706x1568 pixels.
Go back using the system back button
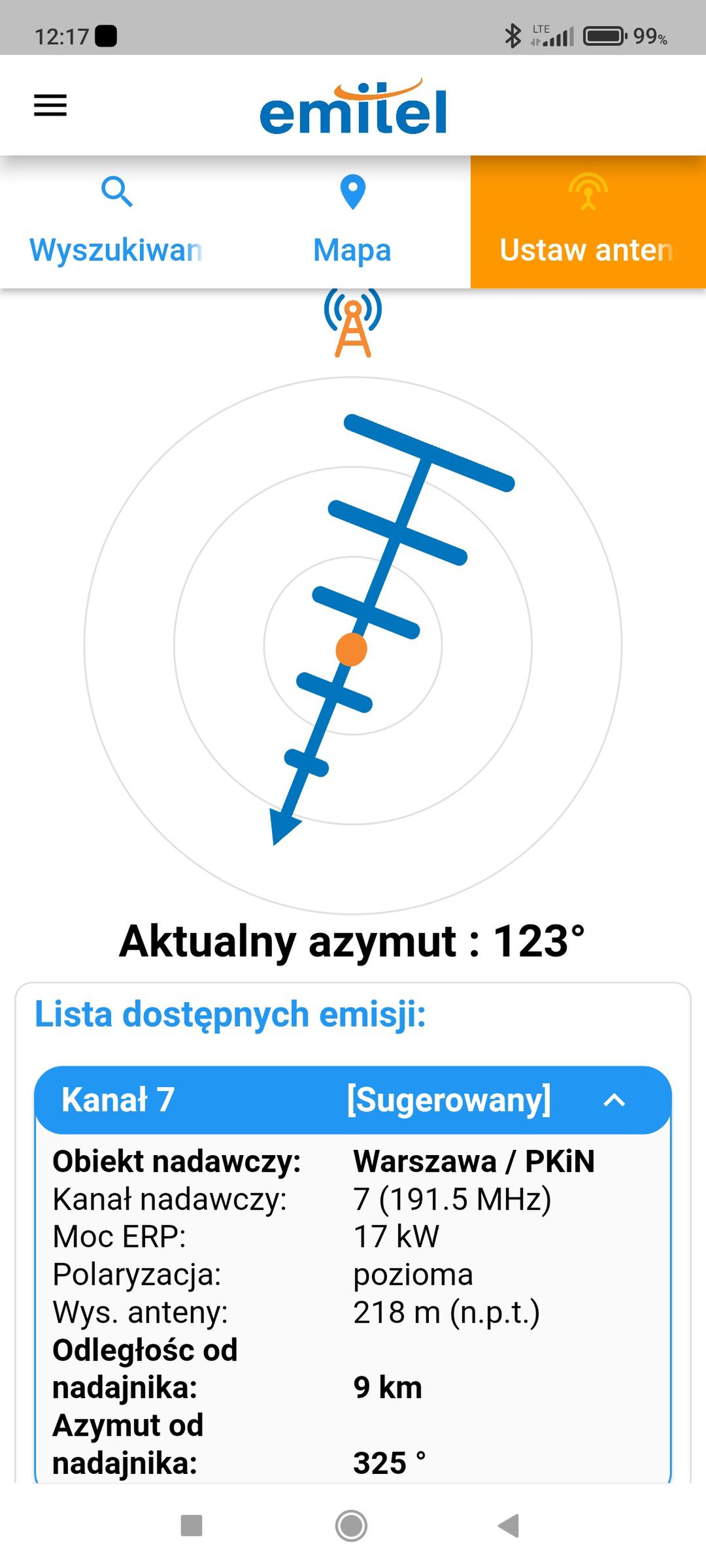[x=509, y=1526]
